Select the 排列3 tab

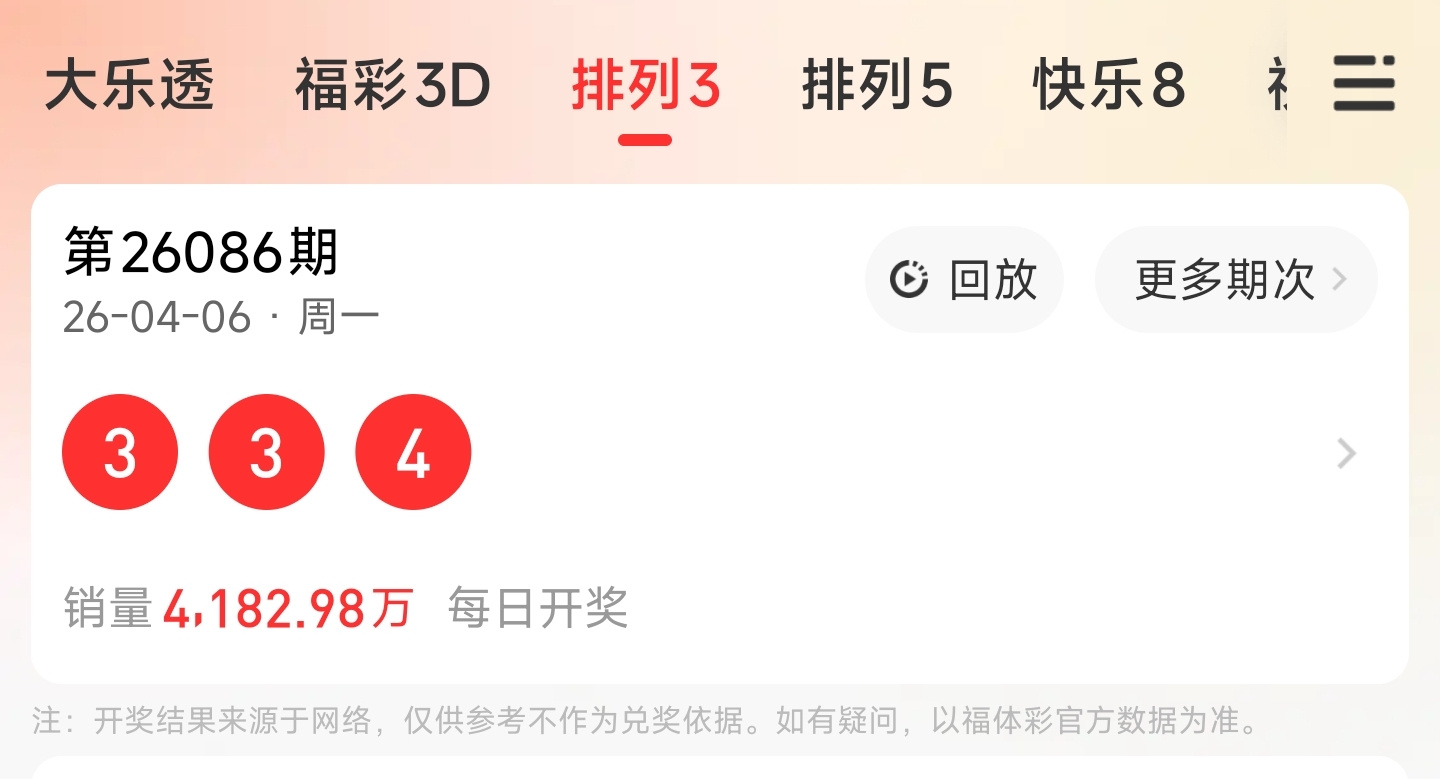pos(646,86)
